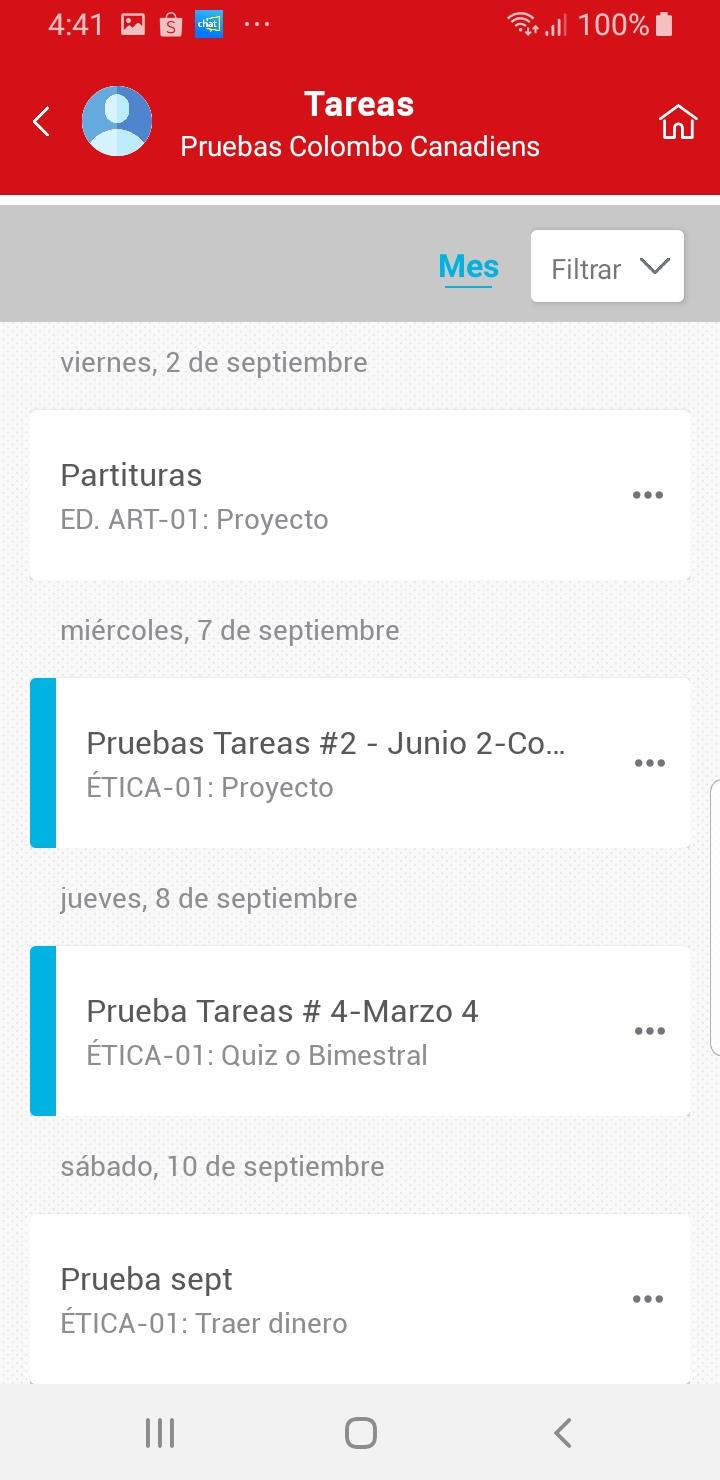Open more options for Partituras
720x1480 pixels.
click(648, 495)
